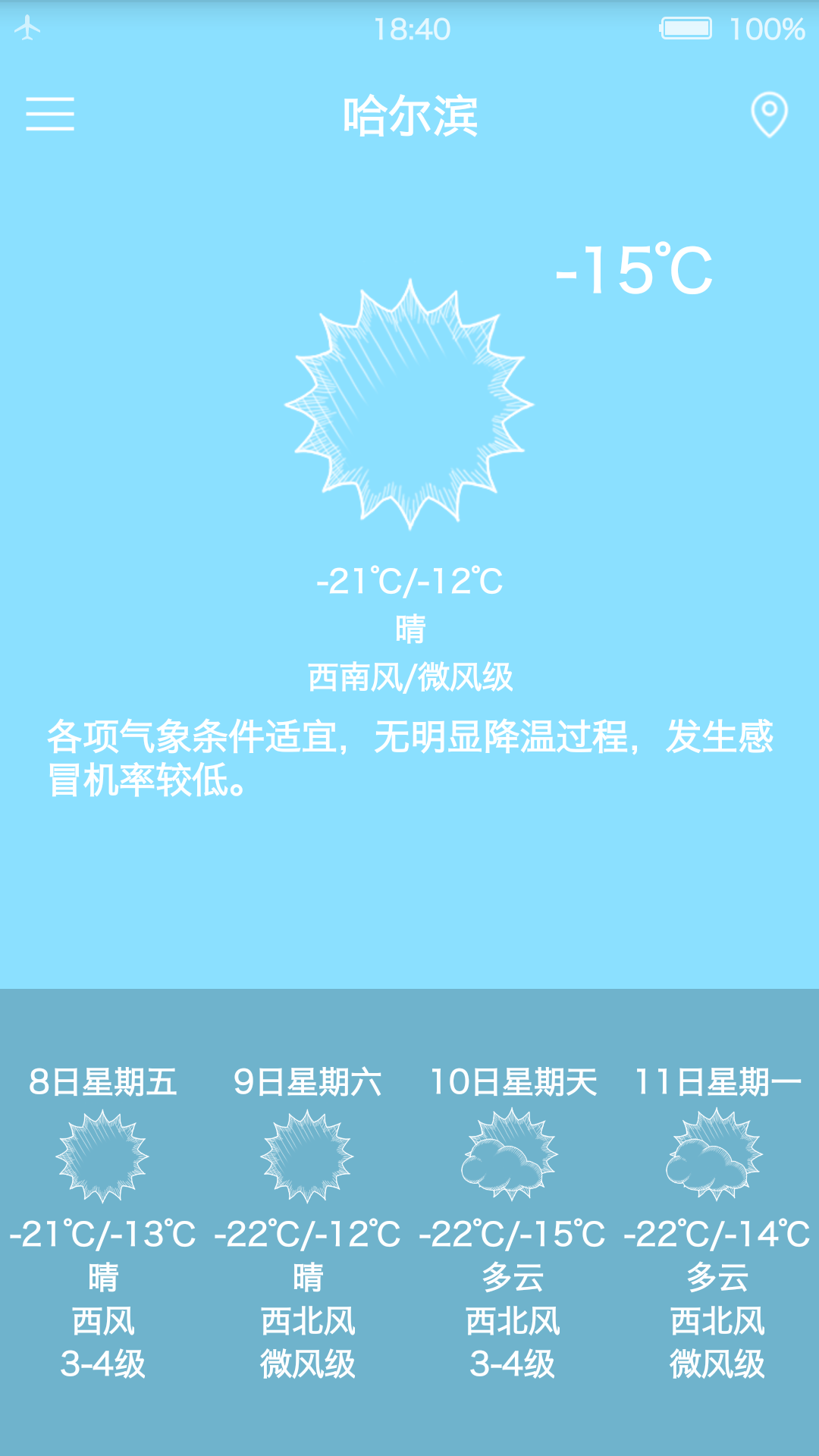Select the cloudy icon for 10日星期天
This screenshot has height=1456, width=819.
click(512, 1155)
